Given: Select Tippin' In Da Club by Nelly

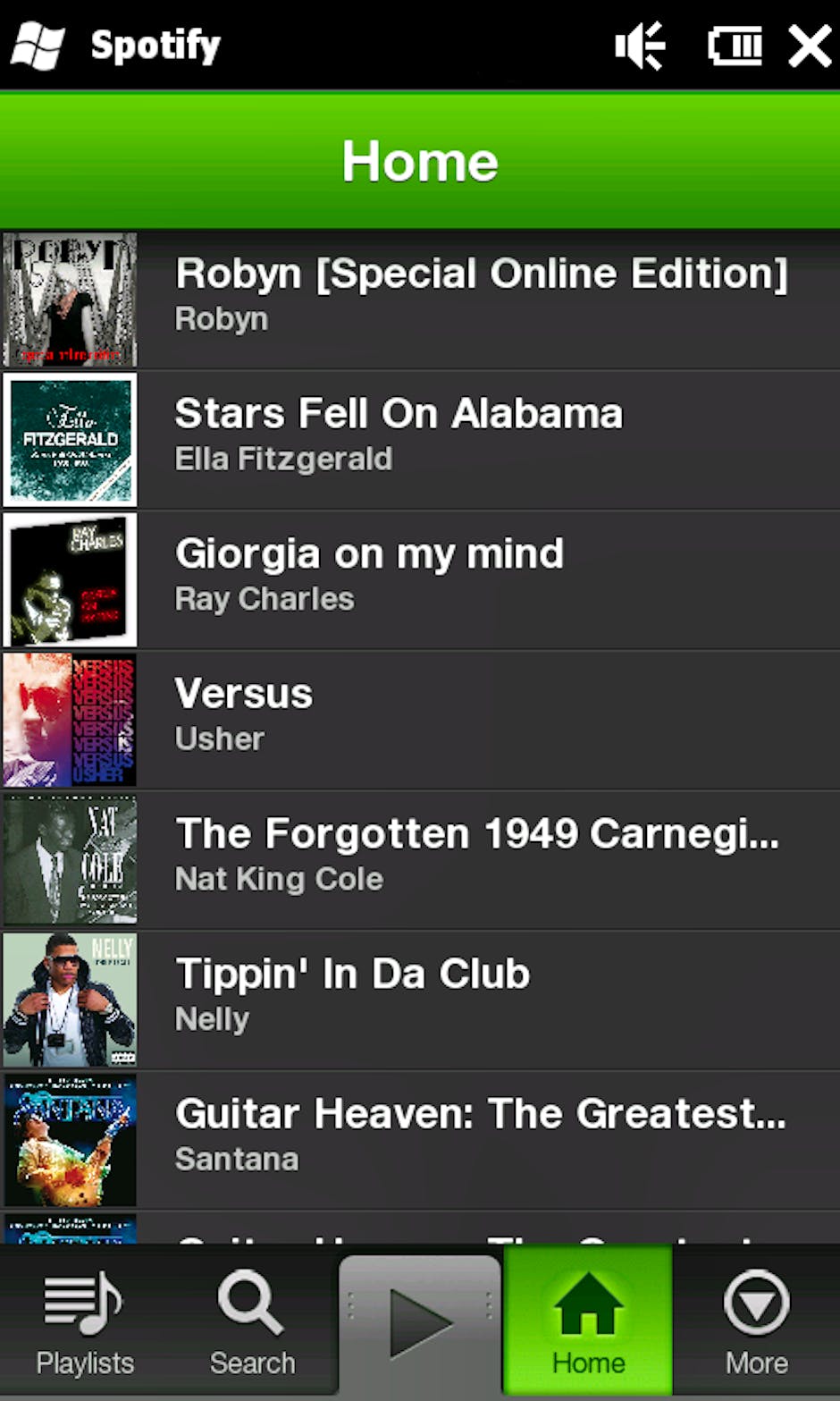Looking at the screenshot, I should pyautogui.click(x=352, y=996).
